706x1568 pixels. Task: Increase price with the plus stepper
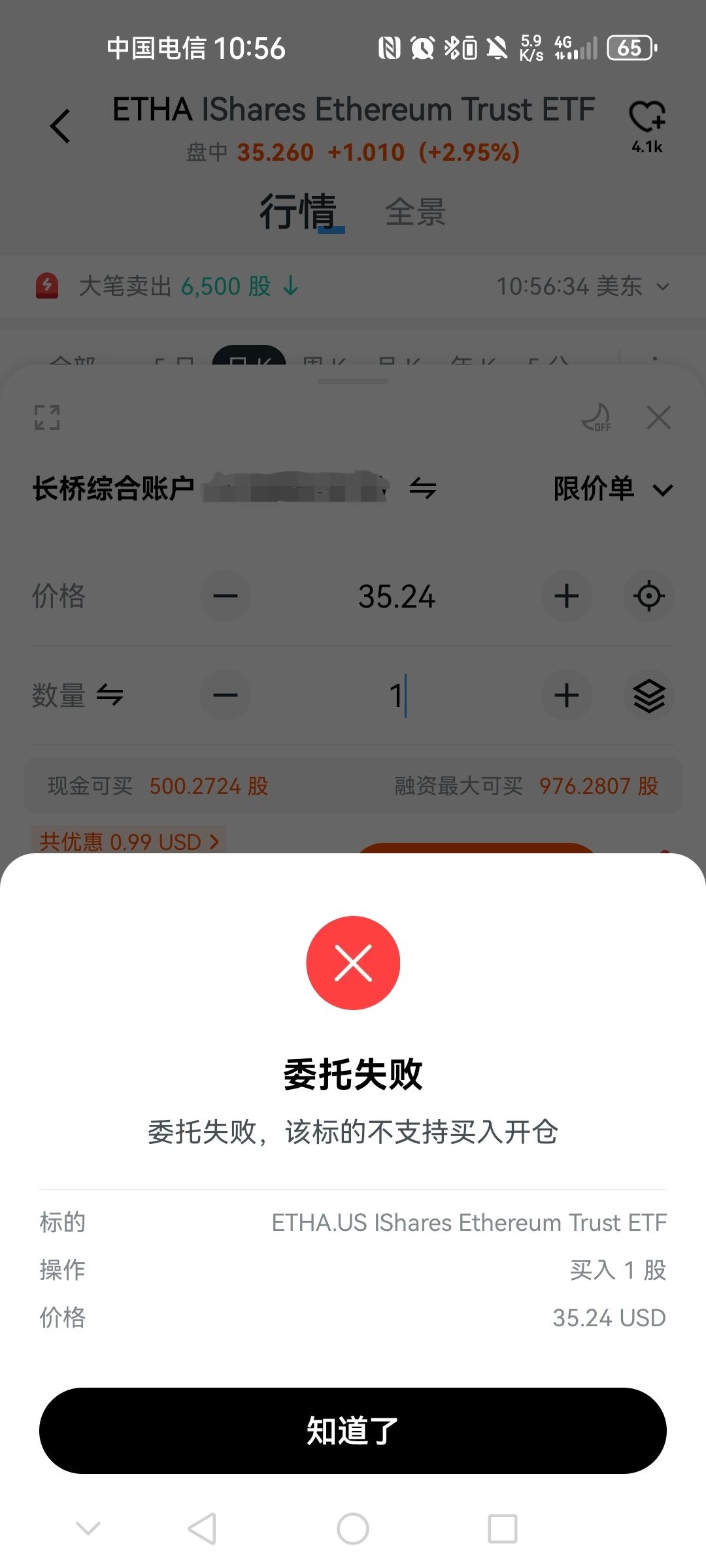point(566,596)
